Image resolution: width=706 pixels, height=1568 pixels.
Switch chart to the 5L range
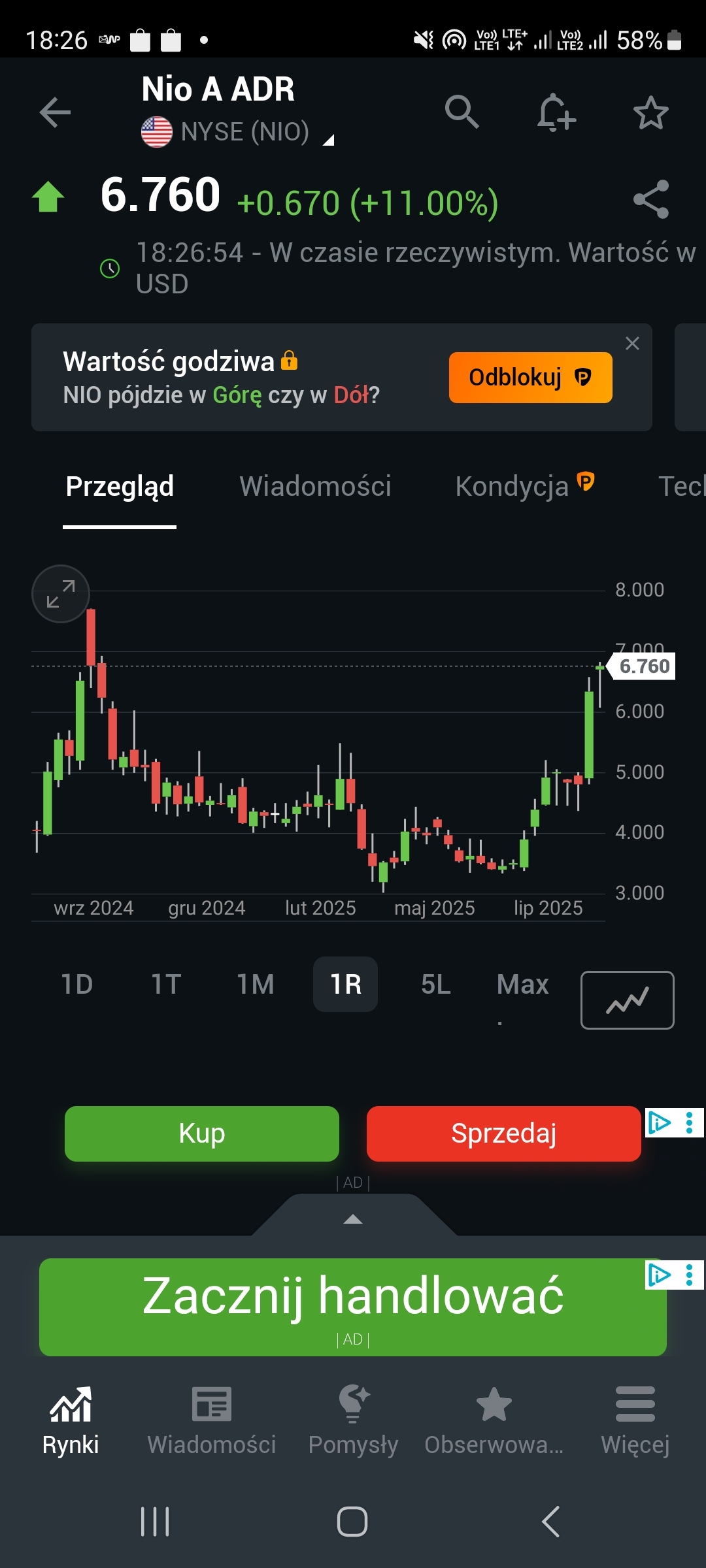(x=436, y=985)
